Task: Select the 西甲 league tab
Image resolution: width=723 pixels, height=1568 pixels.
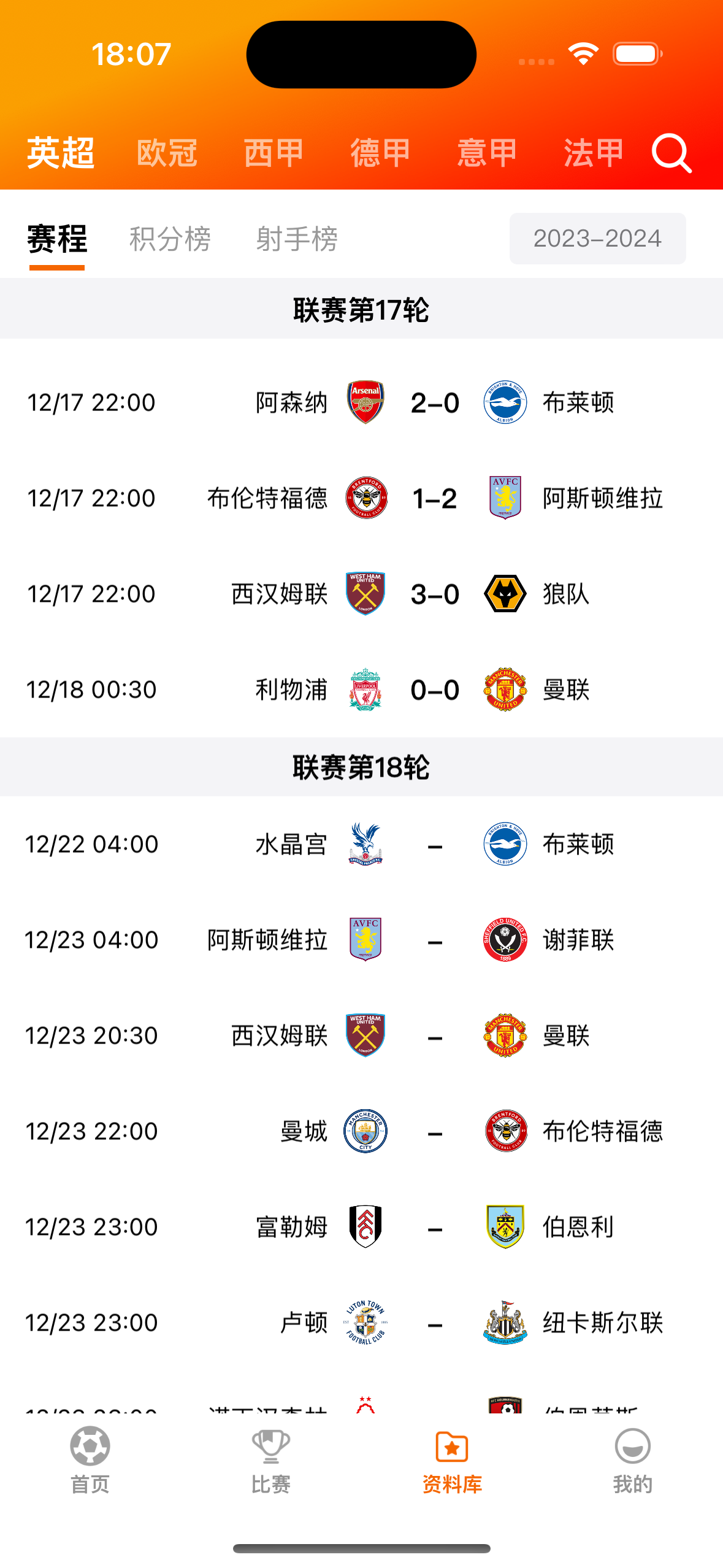Action: tap(274, 153)
